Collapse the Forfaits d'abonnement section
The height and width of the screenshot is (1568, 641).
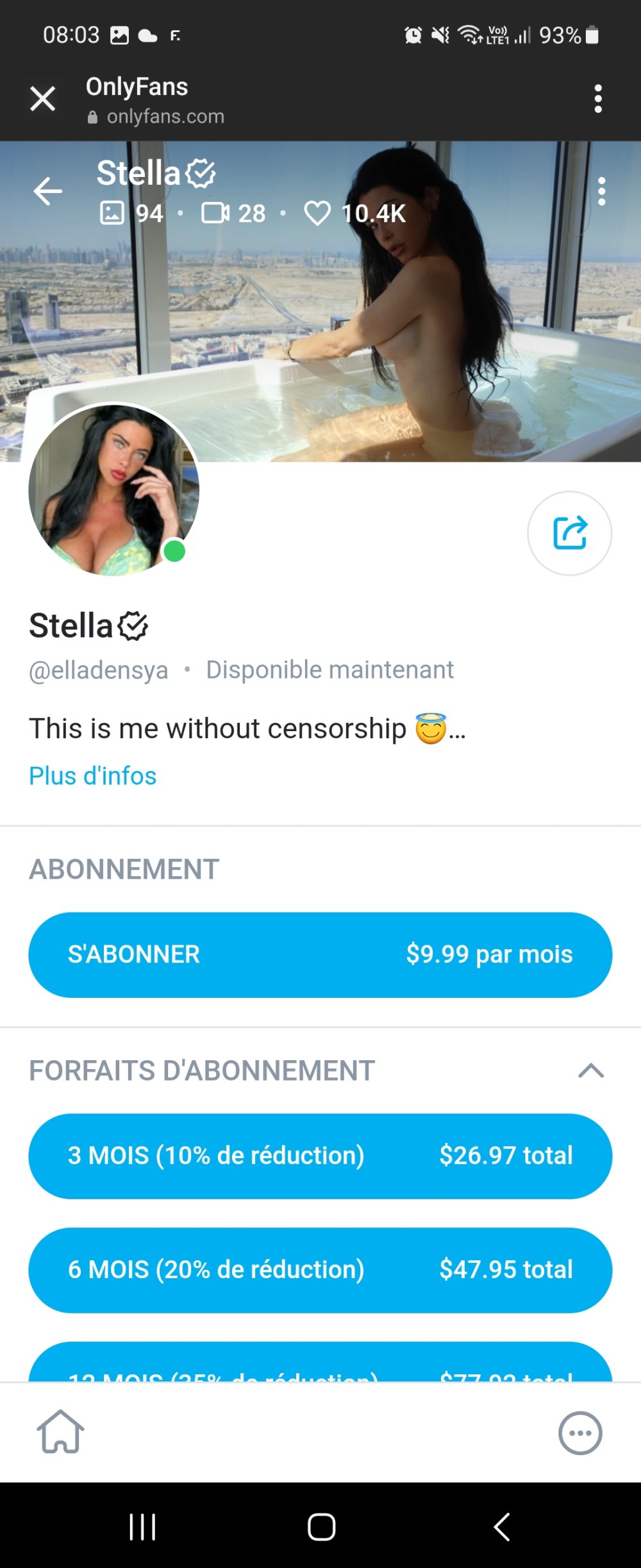[x=590, y=1070]
